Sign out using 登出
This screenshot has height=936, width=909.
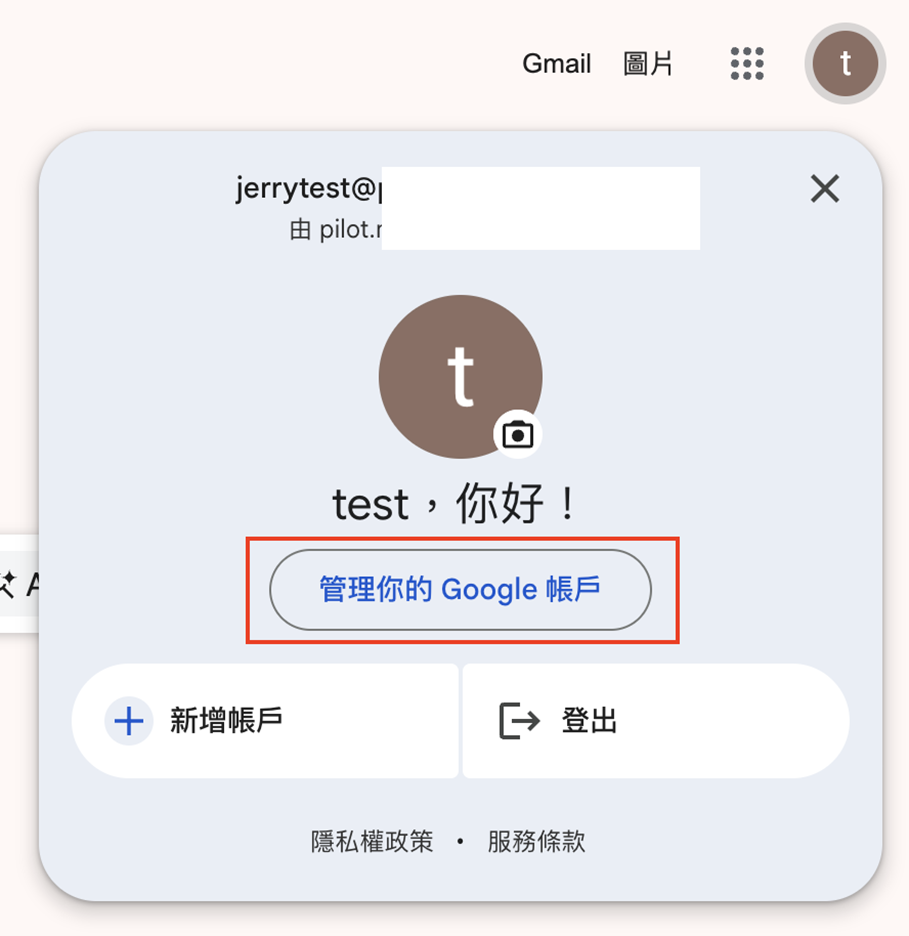pyautogui.click(x=655, y=720)
